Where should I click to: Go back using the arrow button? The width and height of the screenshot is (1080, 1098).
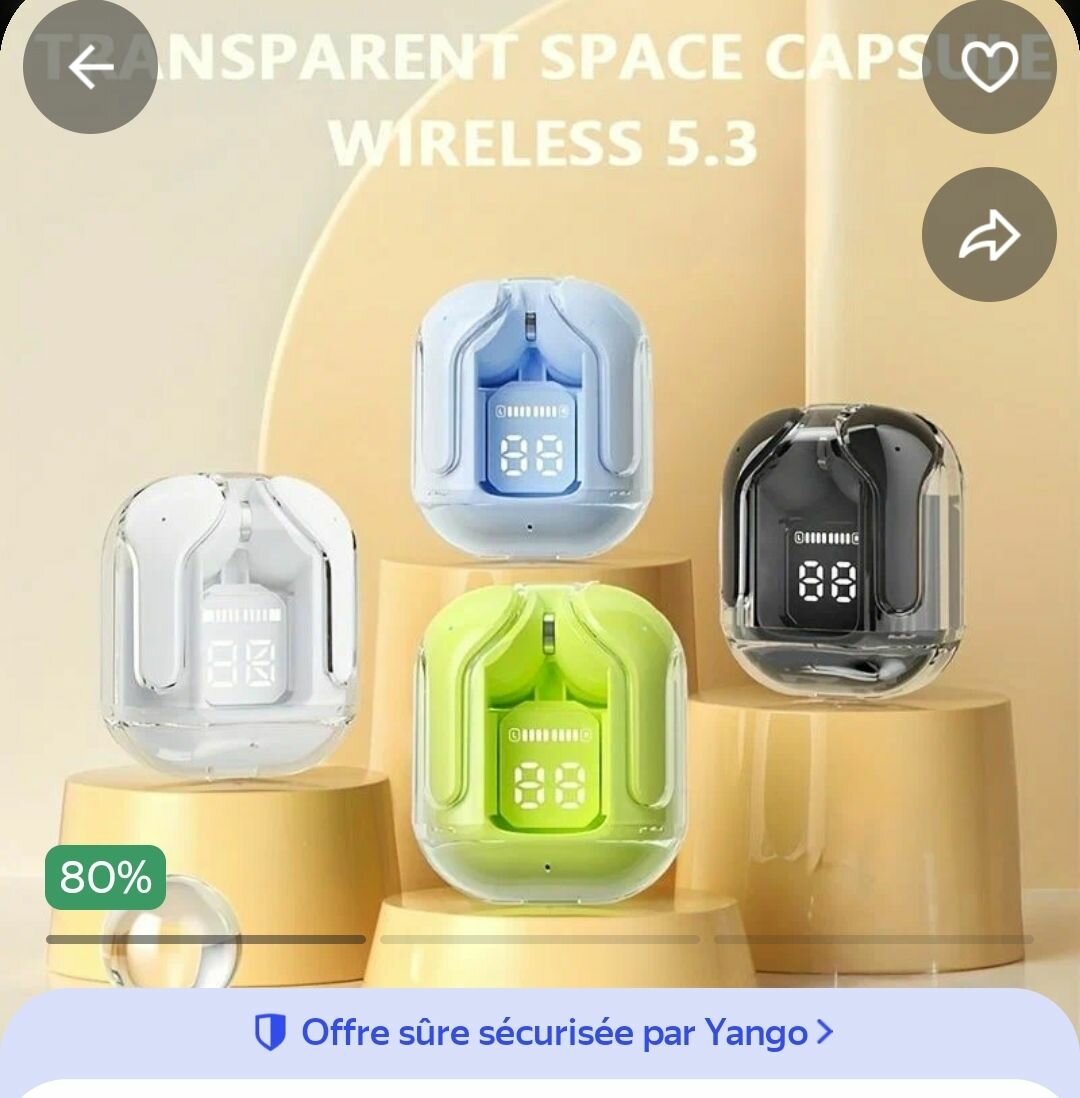point(90,67)
